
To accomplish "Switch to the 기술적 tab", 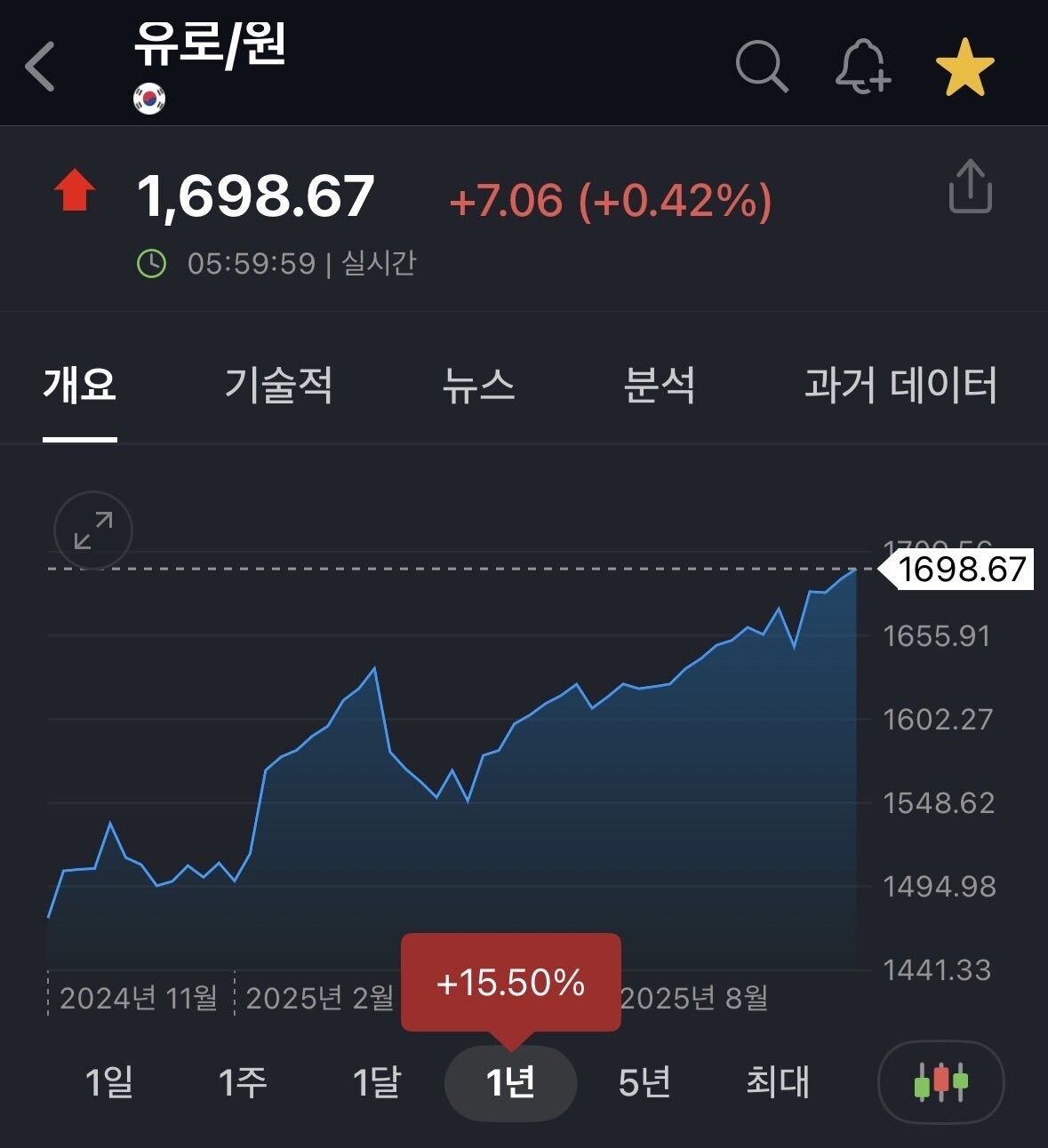I will (x=279, y=387).
